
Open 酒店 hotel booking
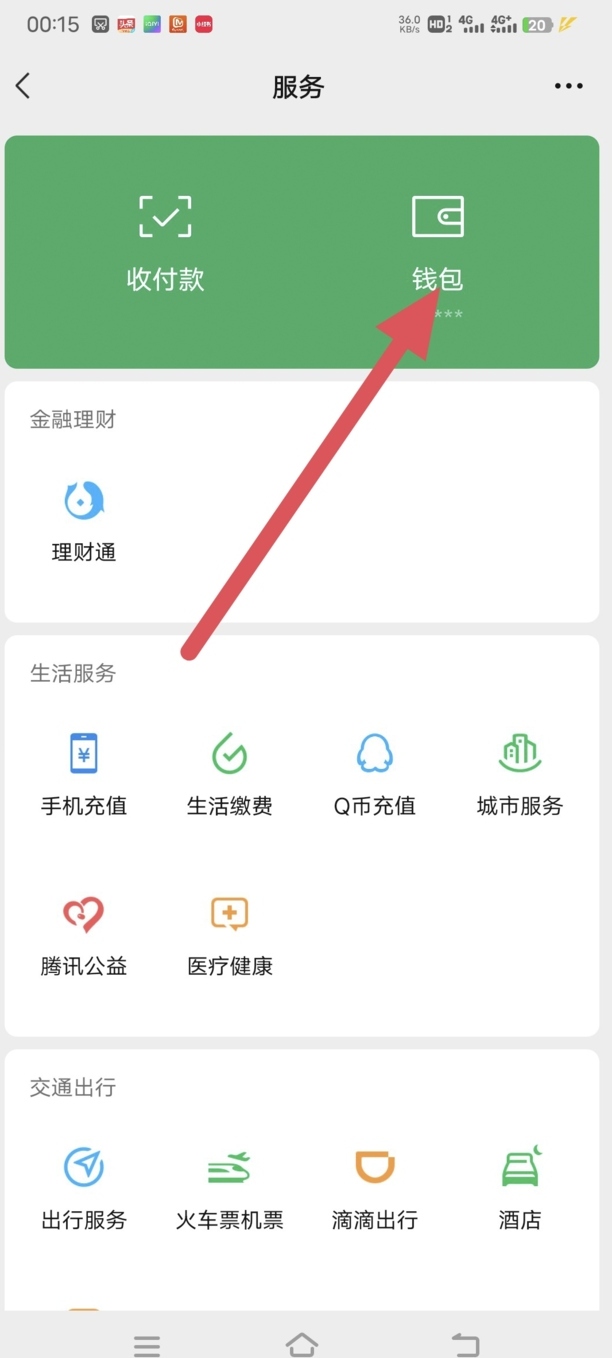(520, 1188)
